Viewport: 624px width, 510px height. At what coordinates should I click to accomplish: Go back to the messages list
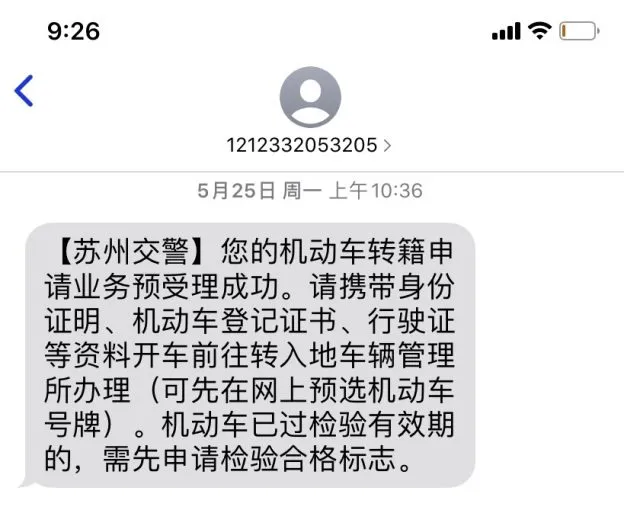(x=24, y=91)
